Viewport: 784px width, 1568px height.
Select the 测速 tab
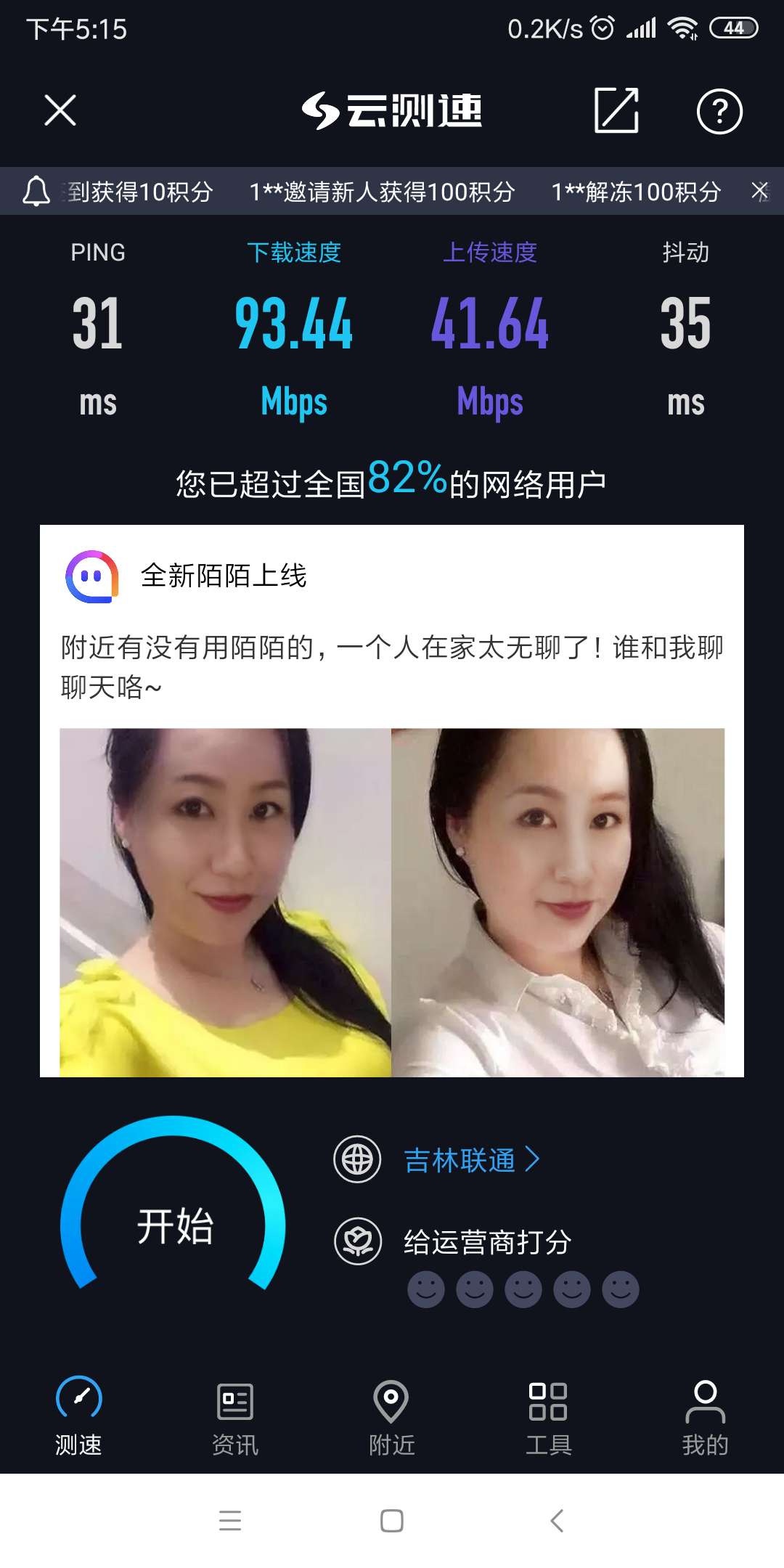pyautogui.click(x=78, y=1416)
